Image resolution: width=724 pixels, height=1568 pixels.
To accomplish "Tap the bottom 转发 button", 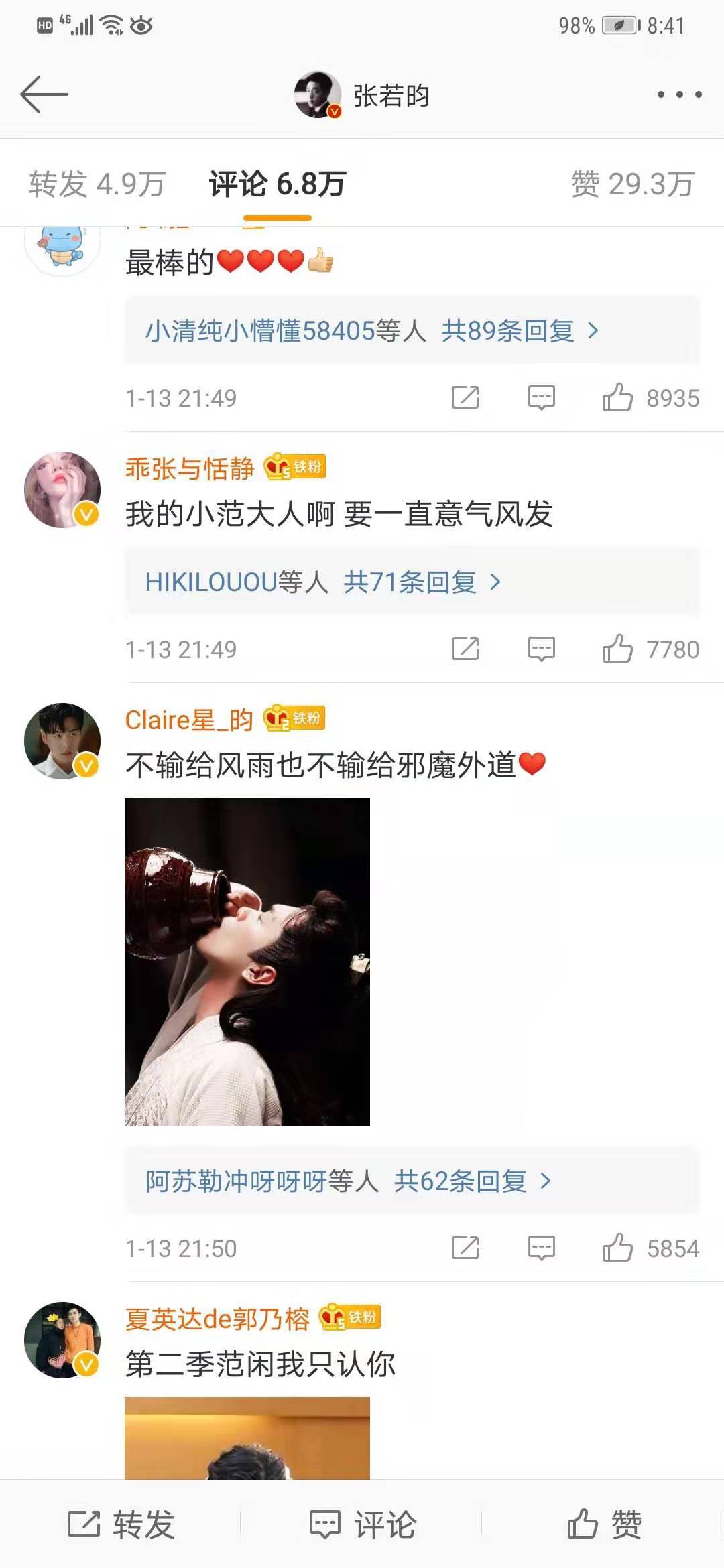I will pos(121,1524).
